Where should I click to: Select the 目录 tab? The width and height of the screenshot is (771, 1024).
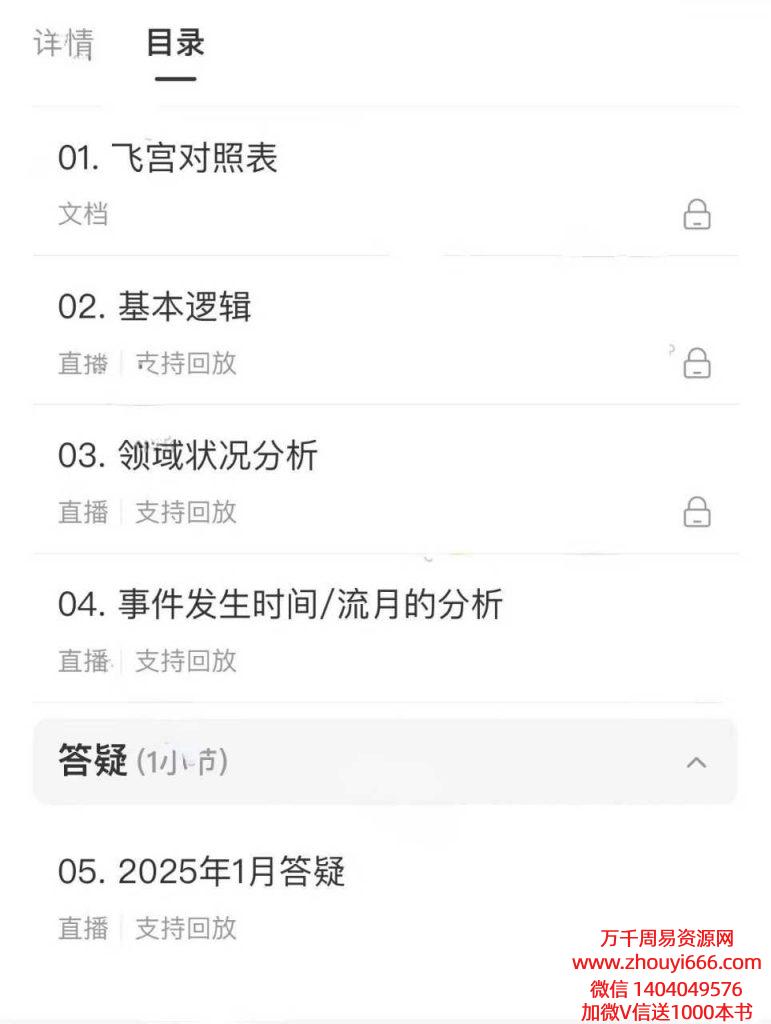pyautogui.click(x=175, y=43)
